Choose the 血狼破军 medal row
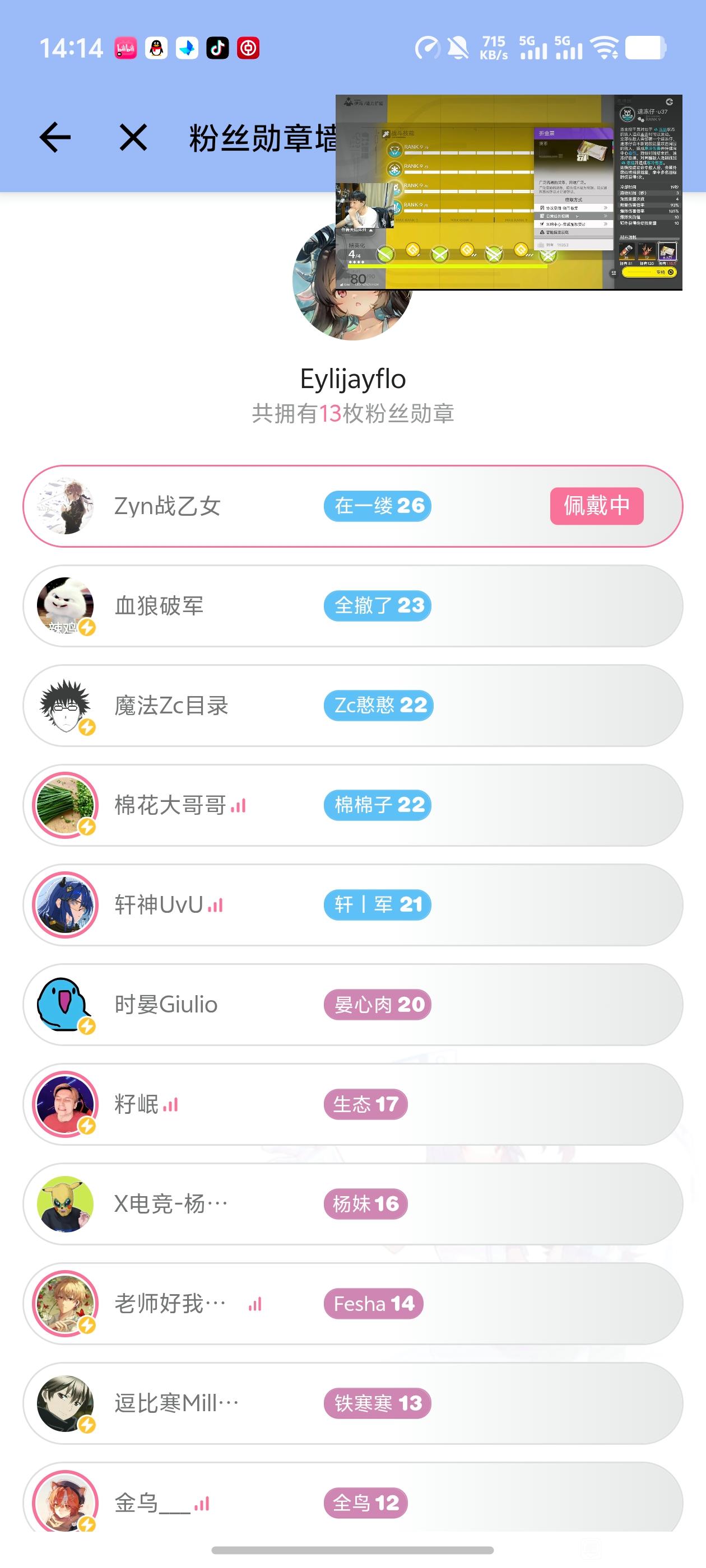The width and height of the screenshot is (706, 1568). coord(352,606)
